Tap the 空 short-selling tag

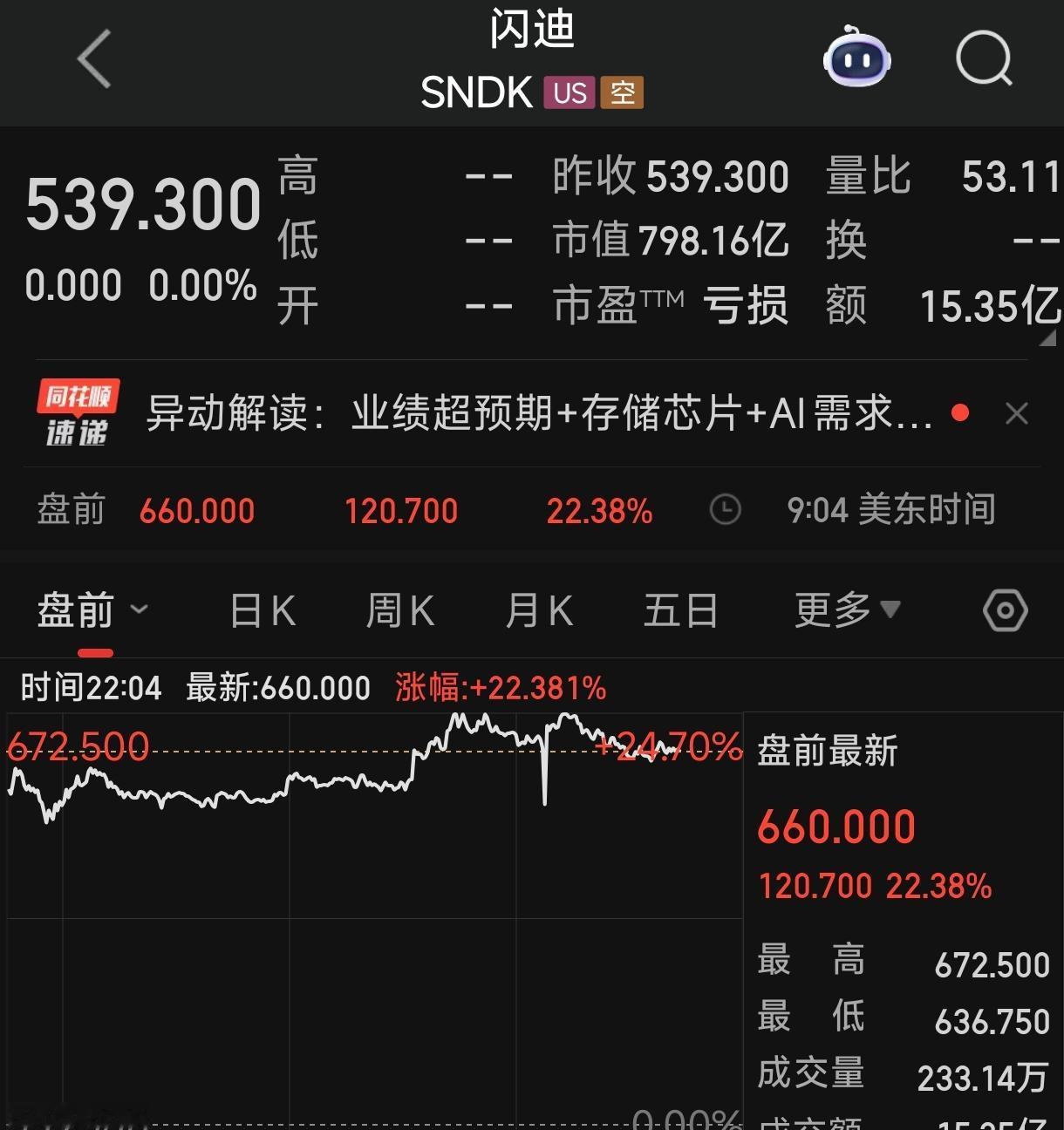[x=623, y=92]
